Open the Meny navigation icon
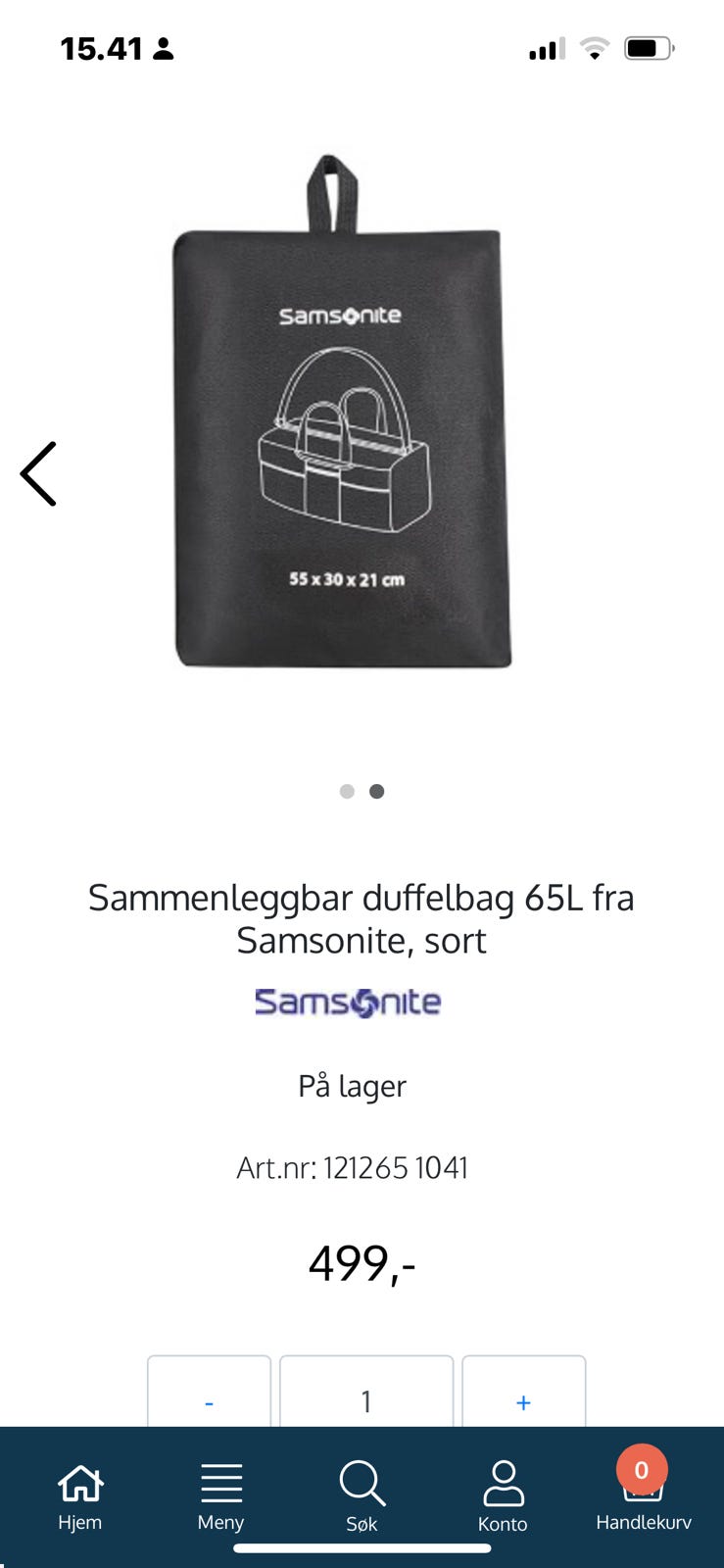 click(220, 1482)
